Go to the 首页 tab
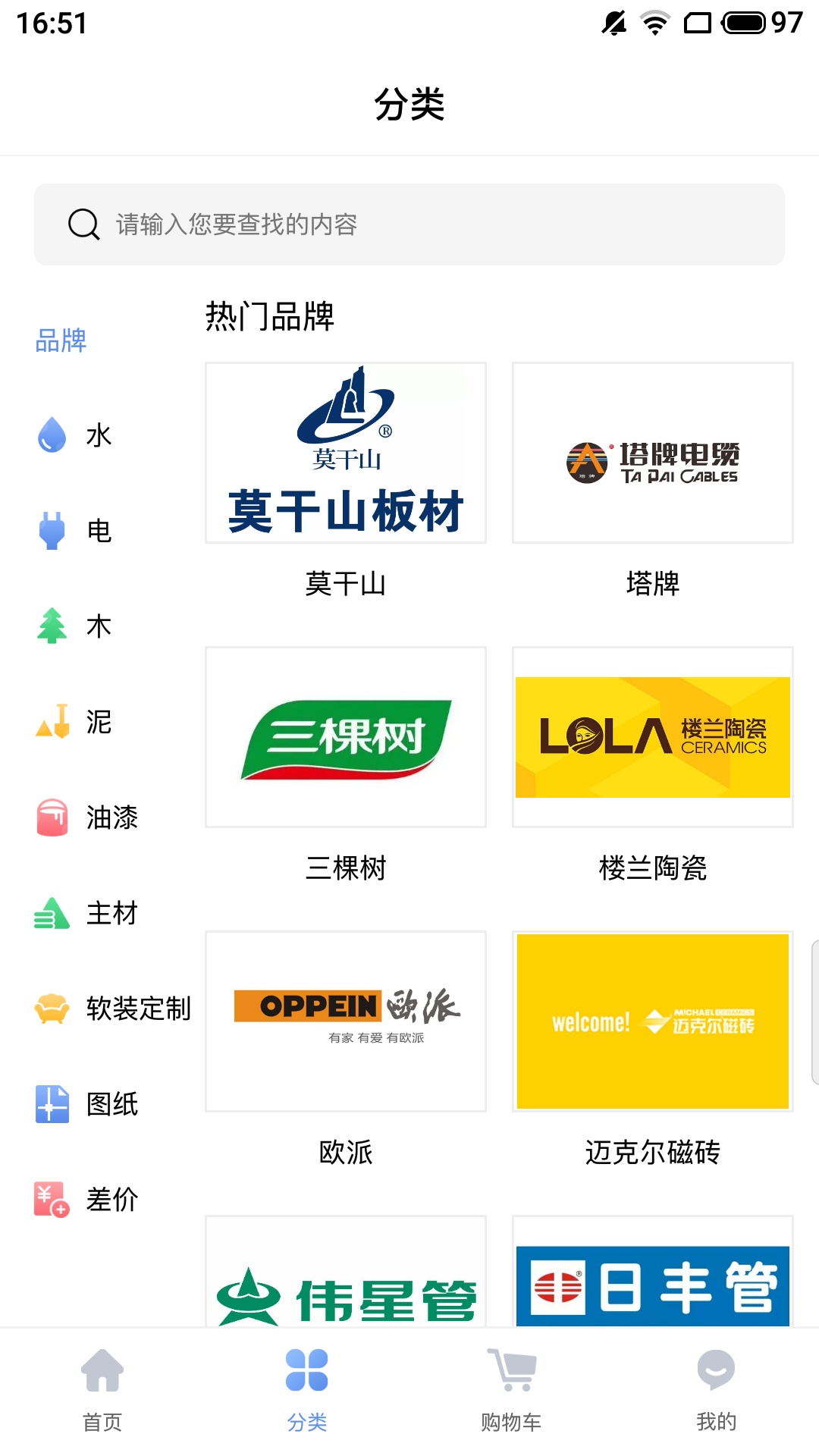Viewport: 819px width, 1456px height. [x=102, y=1391]
